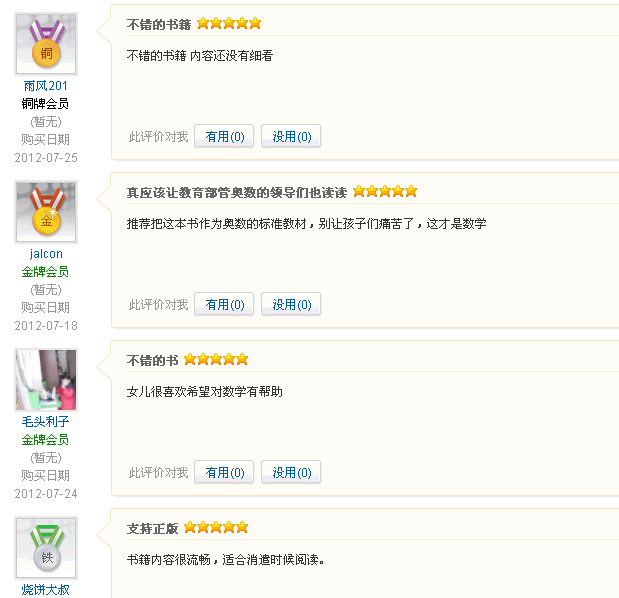Viewport: 619px width, 598px height.
Task: Mark jalcon's review as 没用
Action: point(291,305)
